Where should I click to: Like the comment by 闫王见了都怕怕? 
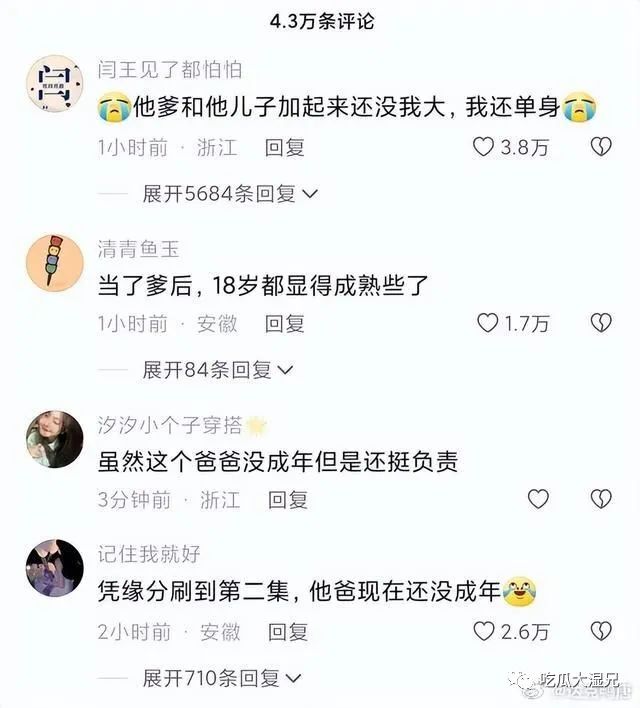pos(484,148)
